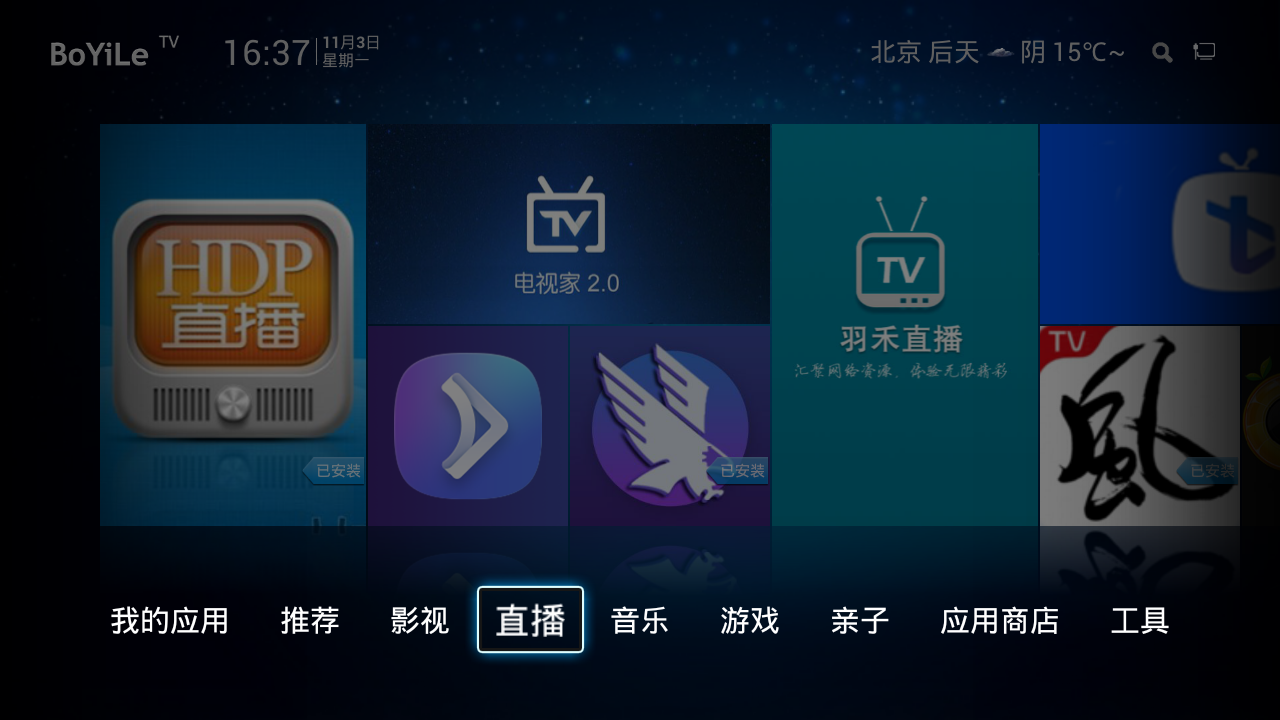This screenshot has height=720, width=1280.
Task: Switch to the 我的应用 tab
Action: point(170,621)
